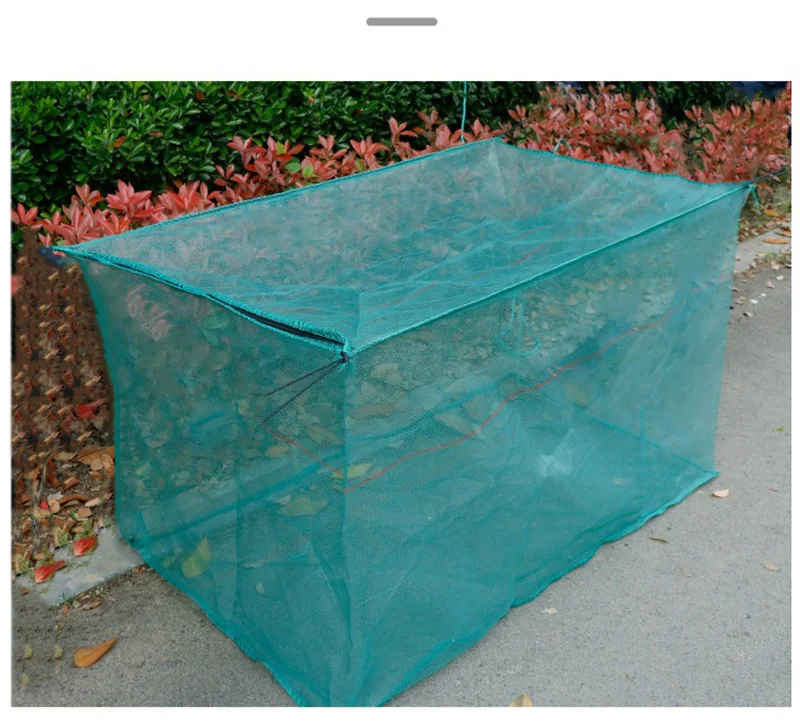
Task: Tap the gray sheet handle at top
Action: coord(402,21)
